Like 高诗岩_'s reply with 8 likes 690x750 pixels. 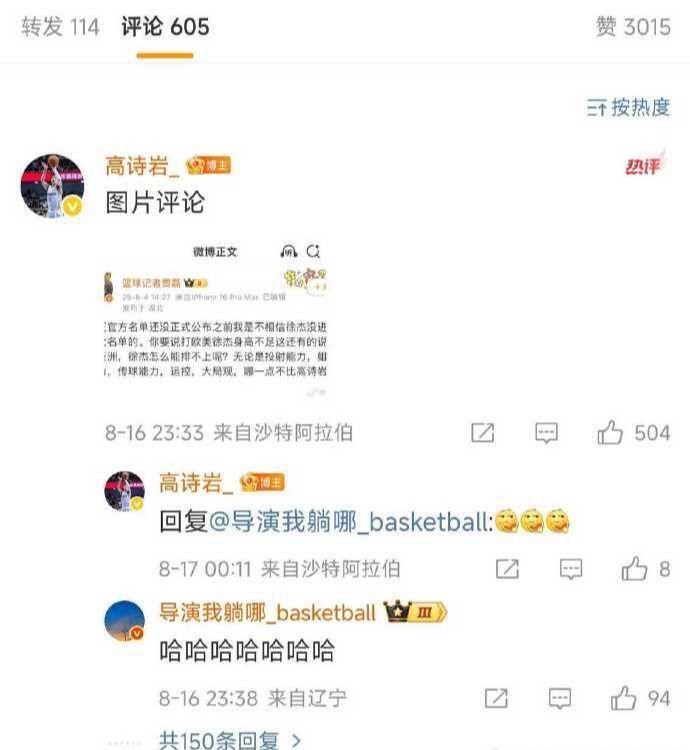pos(634,569)
